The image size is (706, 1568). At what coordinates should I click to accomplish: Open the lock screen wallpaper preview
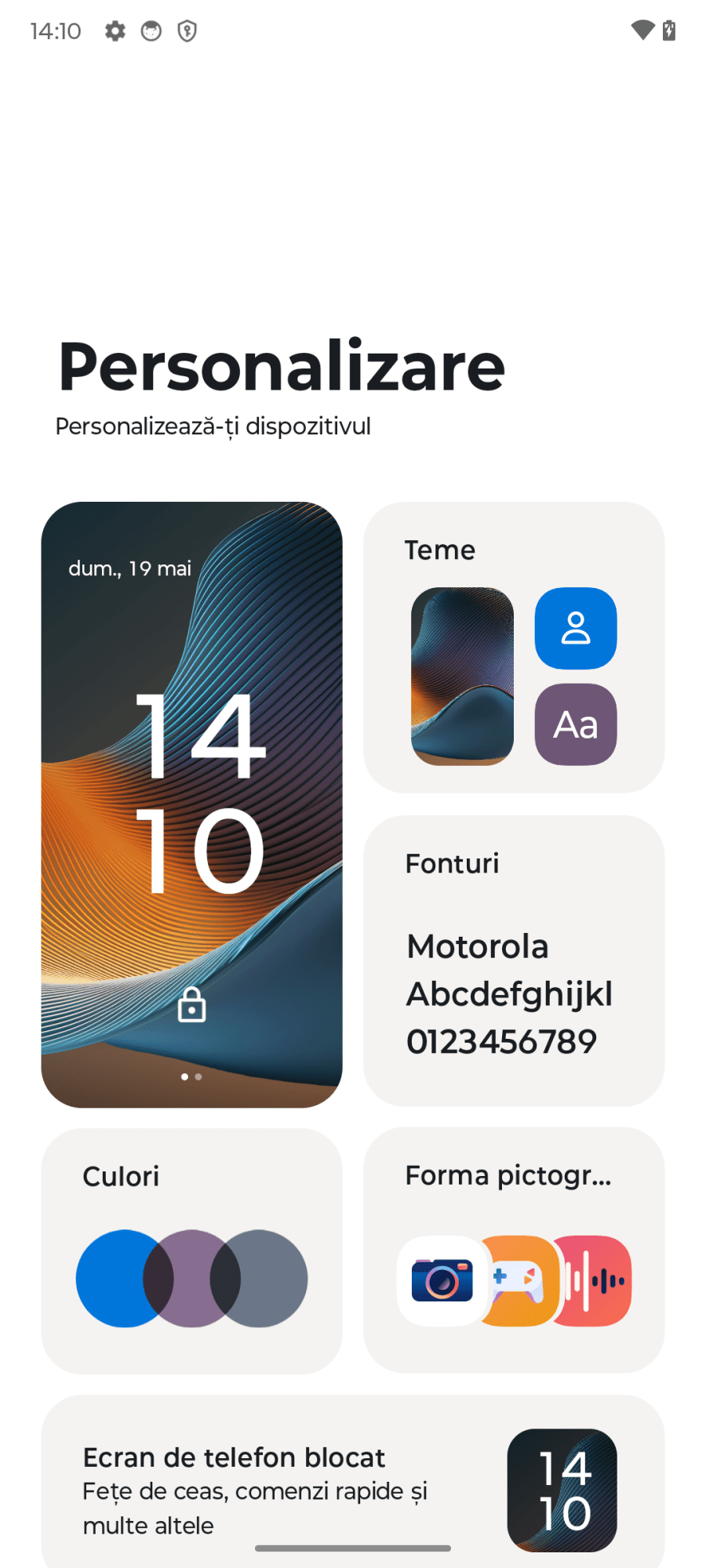[x=191, y=804]
